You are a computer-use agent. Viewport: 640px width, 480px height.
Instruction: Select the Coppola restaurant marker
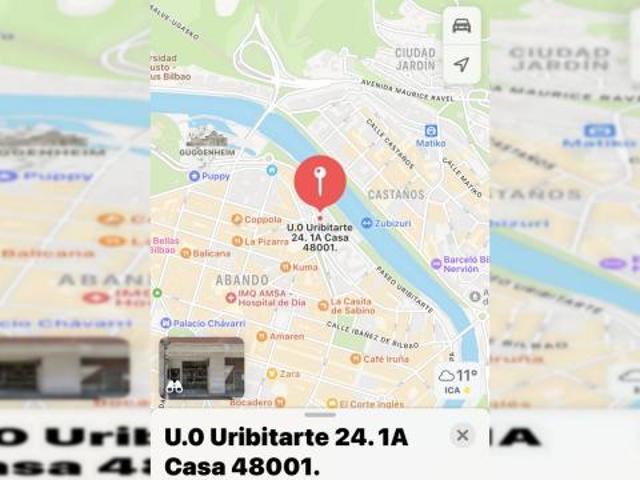click(x=237, y=219)
